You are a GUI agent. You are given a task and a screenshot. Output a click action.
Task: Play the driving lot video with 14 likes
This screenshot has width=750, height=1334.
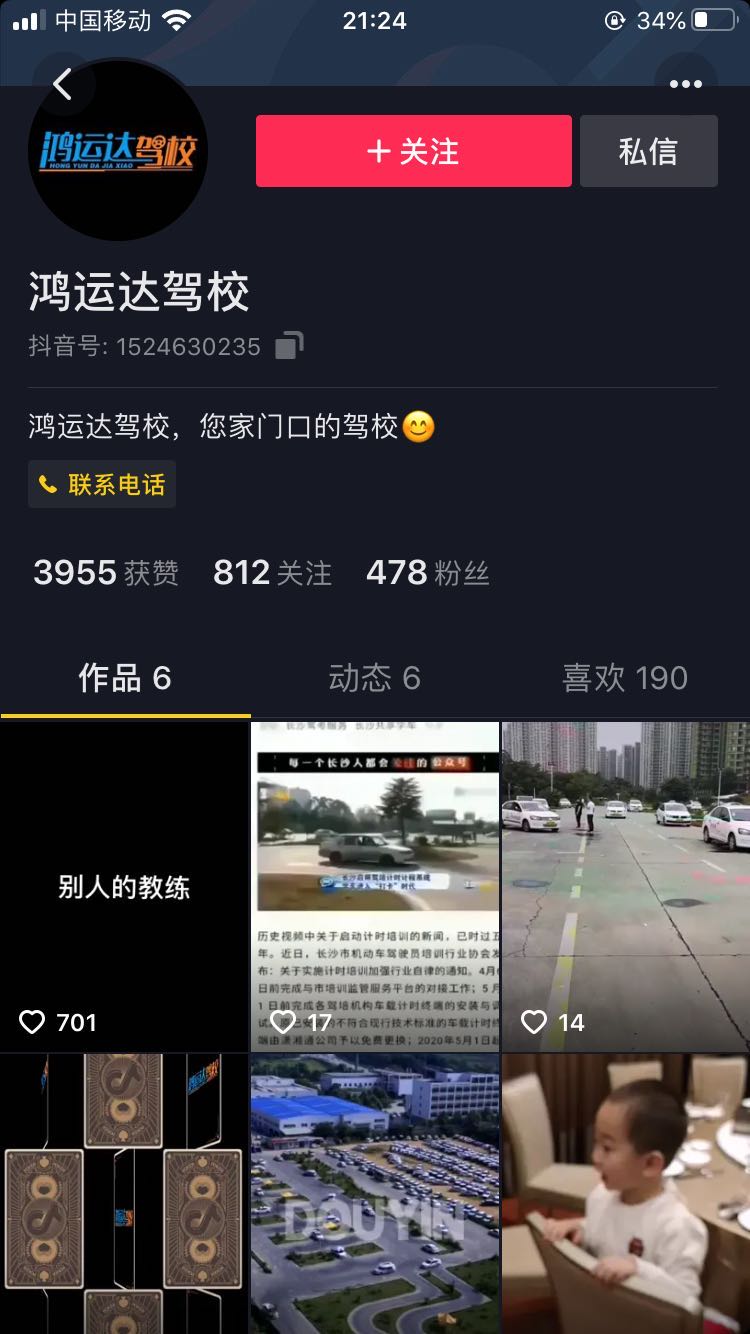point(626,886)
